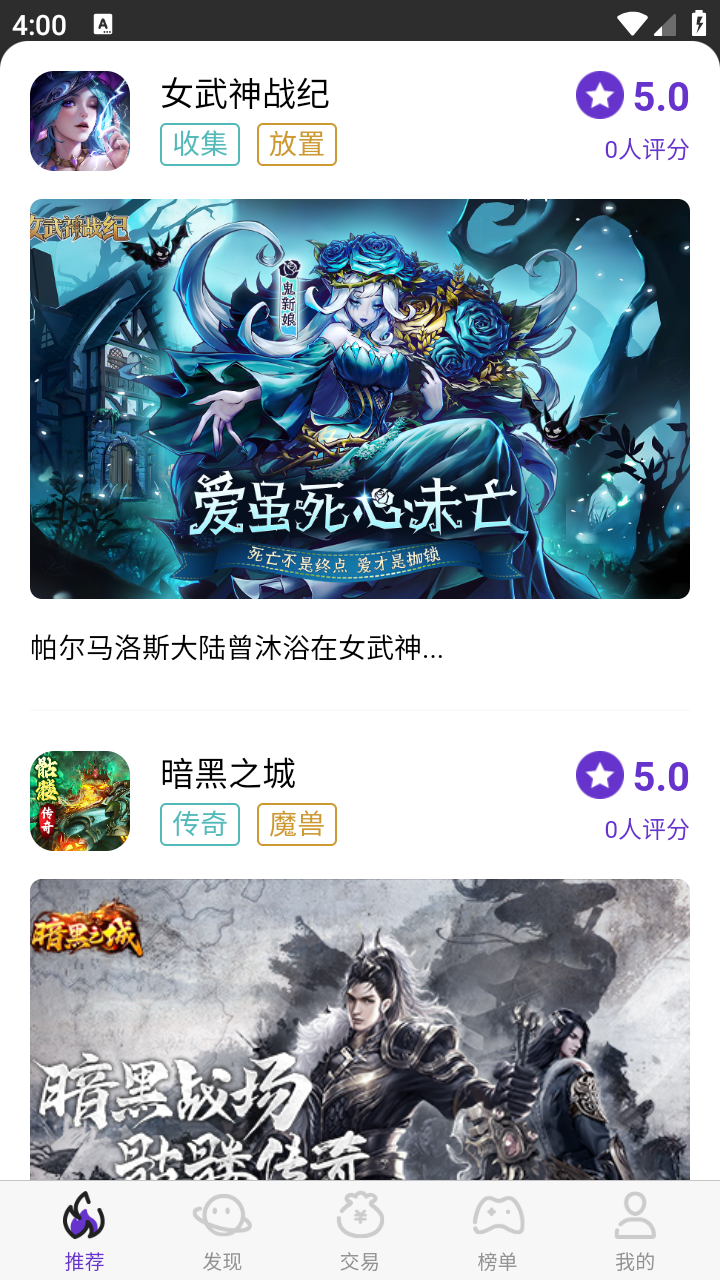Open the 推荐 home tab flame icon
The image size is (720, 1280).
click(x=84, y=1216)
